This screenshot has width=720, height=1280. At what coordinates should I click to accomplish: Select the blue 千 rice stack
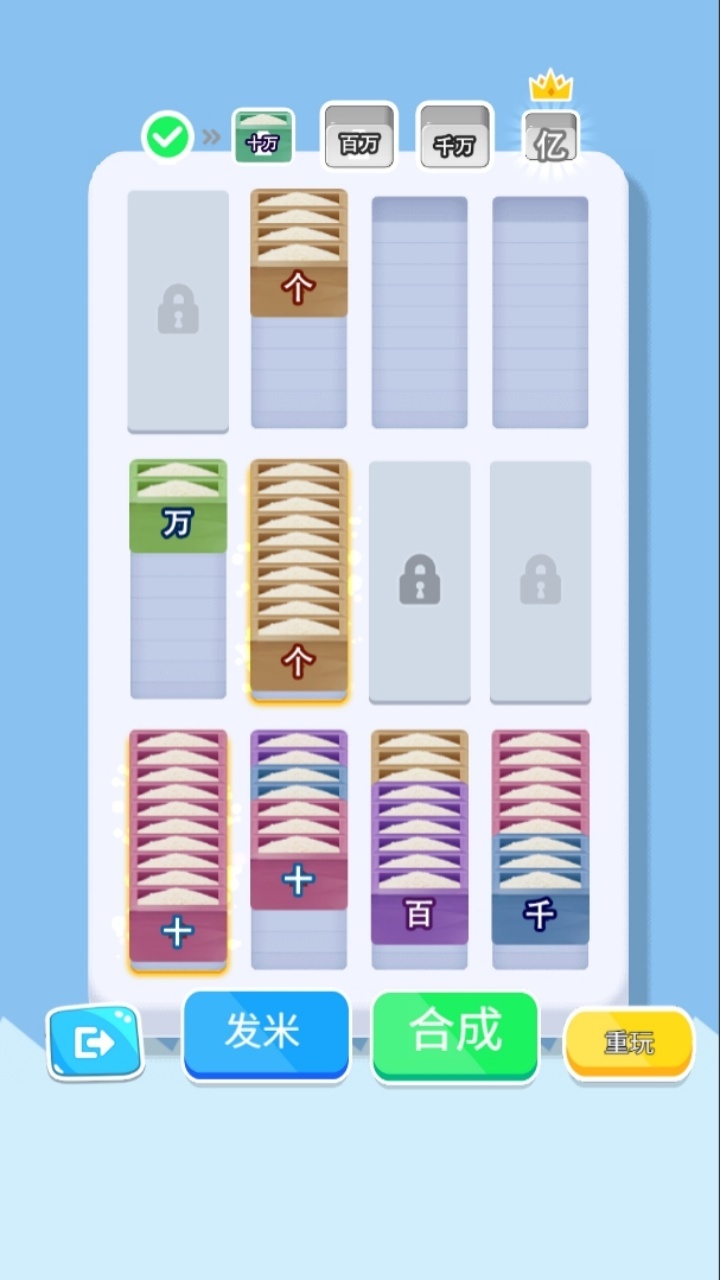[540, 840]
